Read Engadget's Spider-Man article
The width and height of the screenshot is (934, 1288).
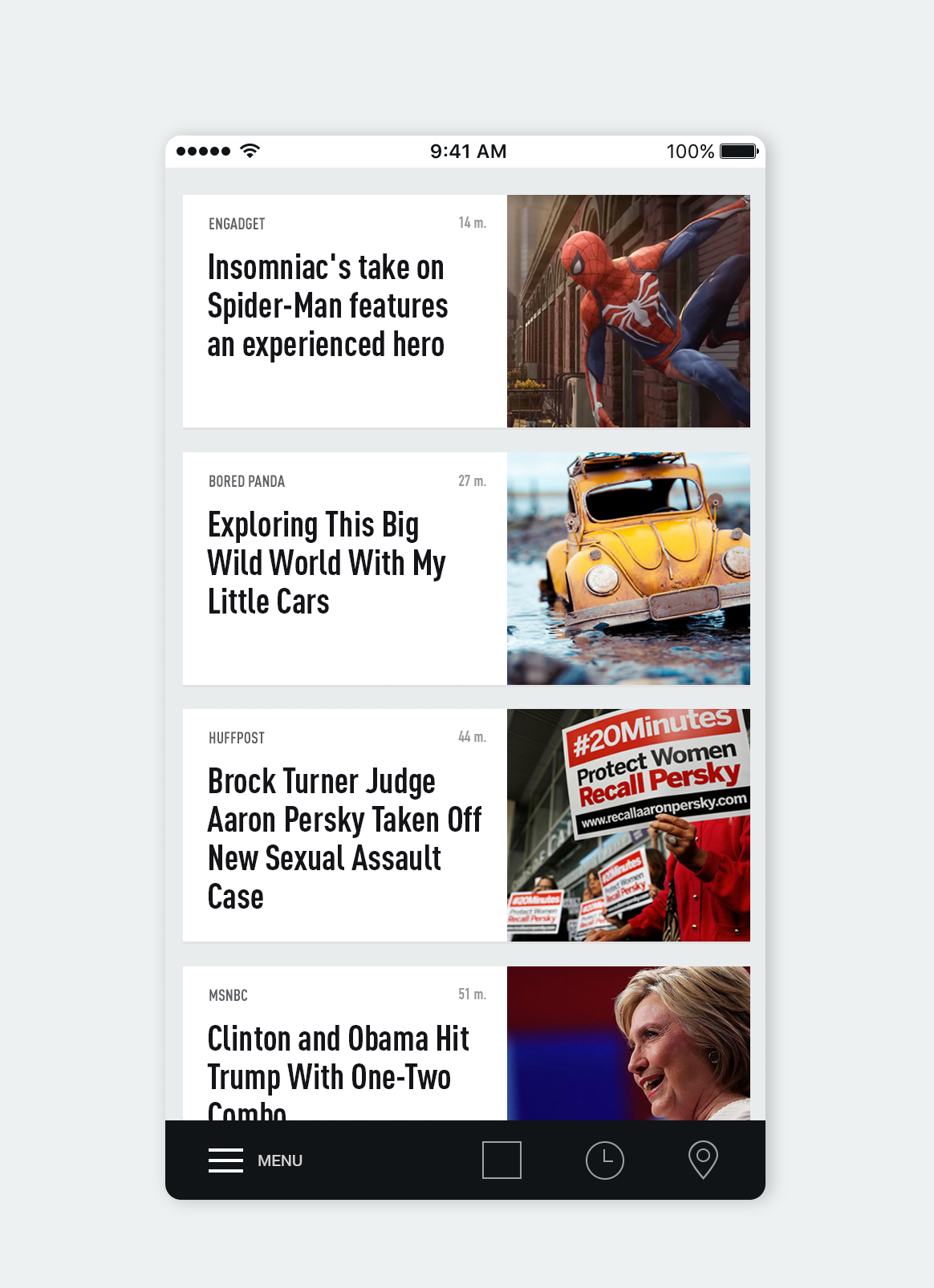[326, 306]
